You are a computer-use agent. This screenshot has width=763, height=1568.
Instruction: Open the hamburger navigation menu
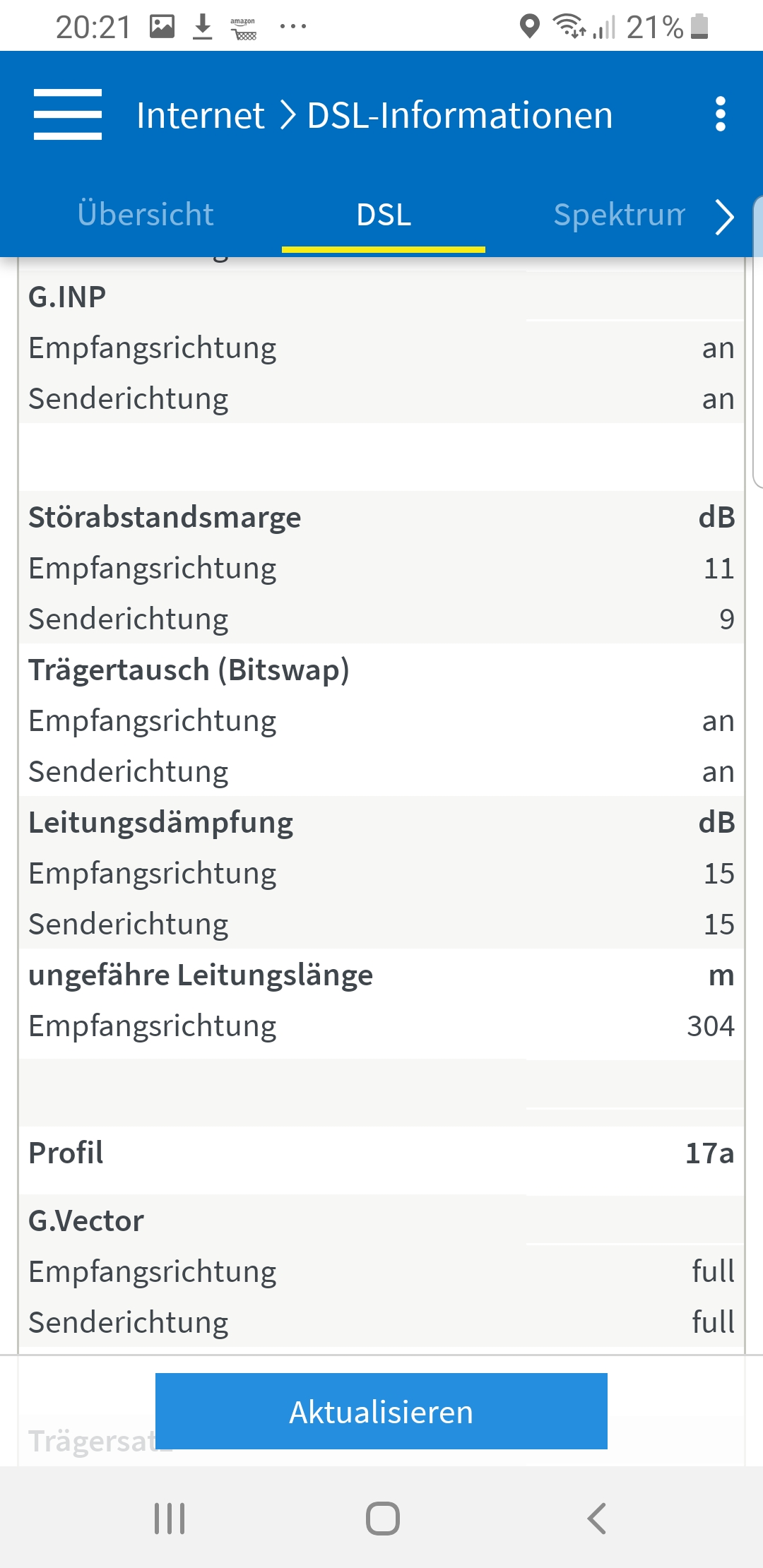click(x=68, y=114)
